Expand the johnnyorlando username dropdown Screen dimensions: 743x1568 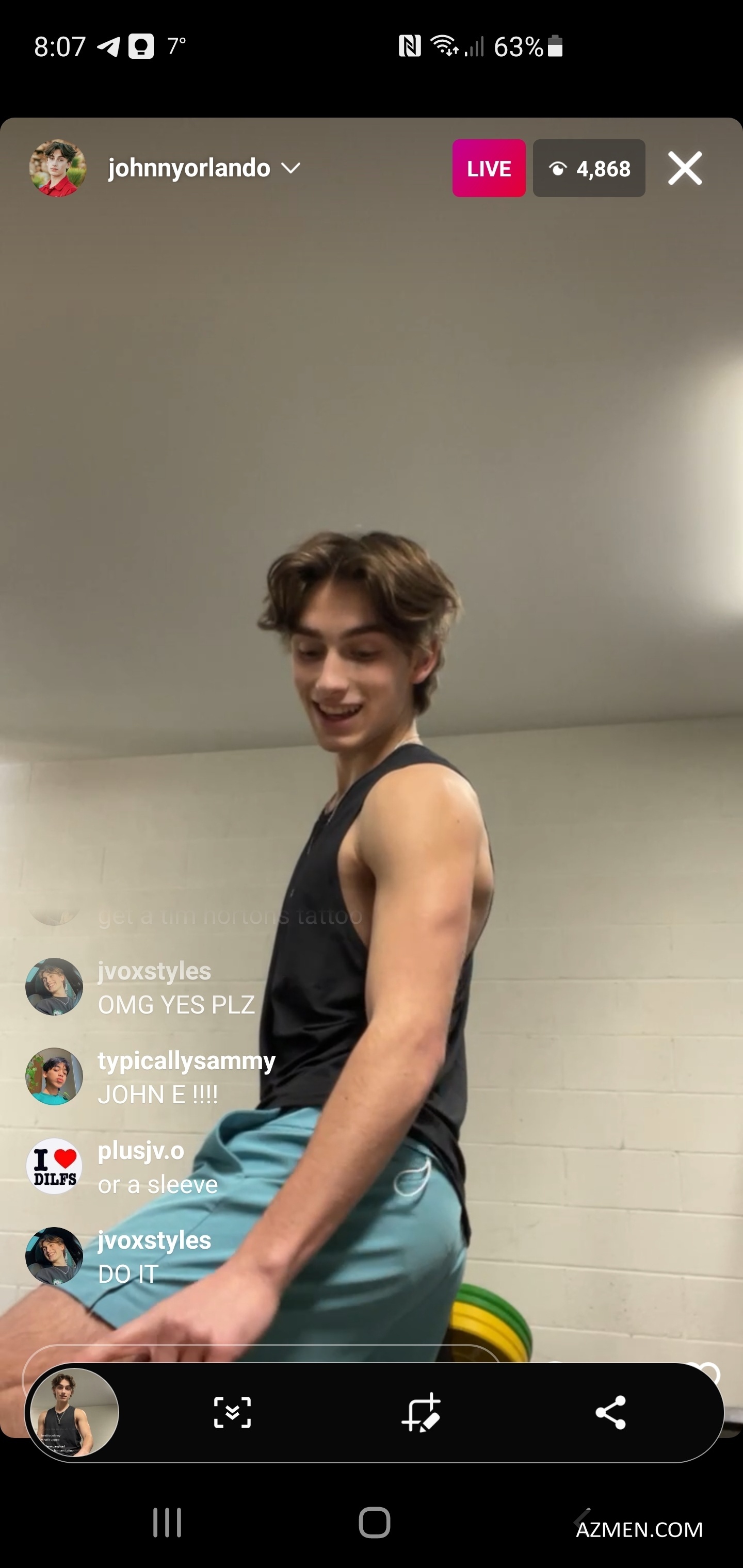tap(291, 168)
